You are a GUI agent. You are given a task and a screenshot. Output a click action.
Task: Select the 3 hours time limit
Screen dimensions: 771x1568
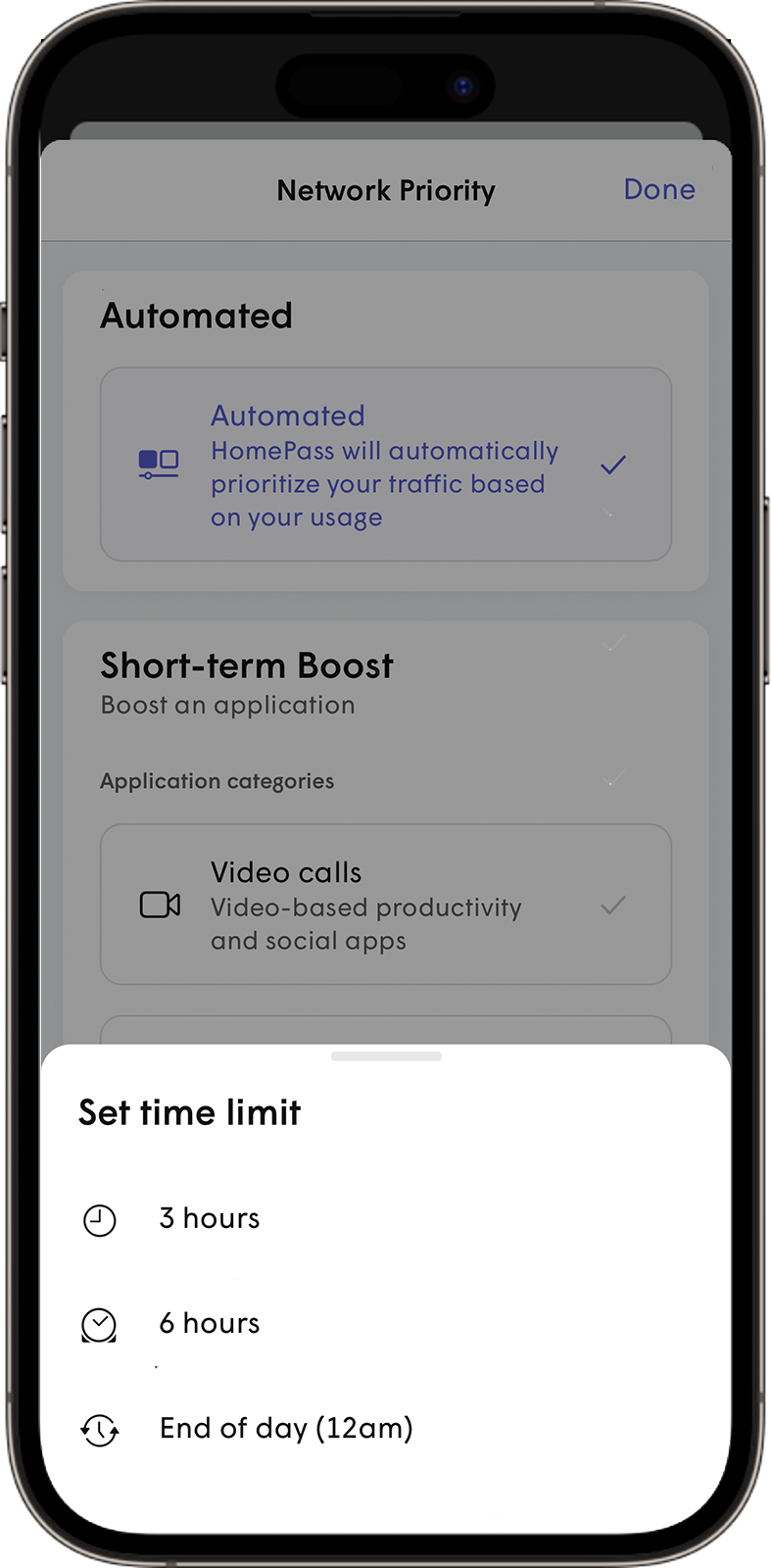(210, 1218)
